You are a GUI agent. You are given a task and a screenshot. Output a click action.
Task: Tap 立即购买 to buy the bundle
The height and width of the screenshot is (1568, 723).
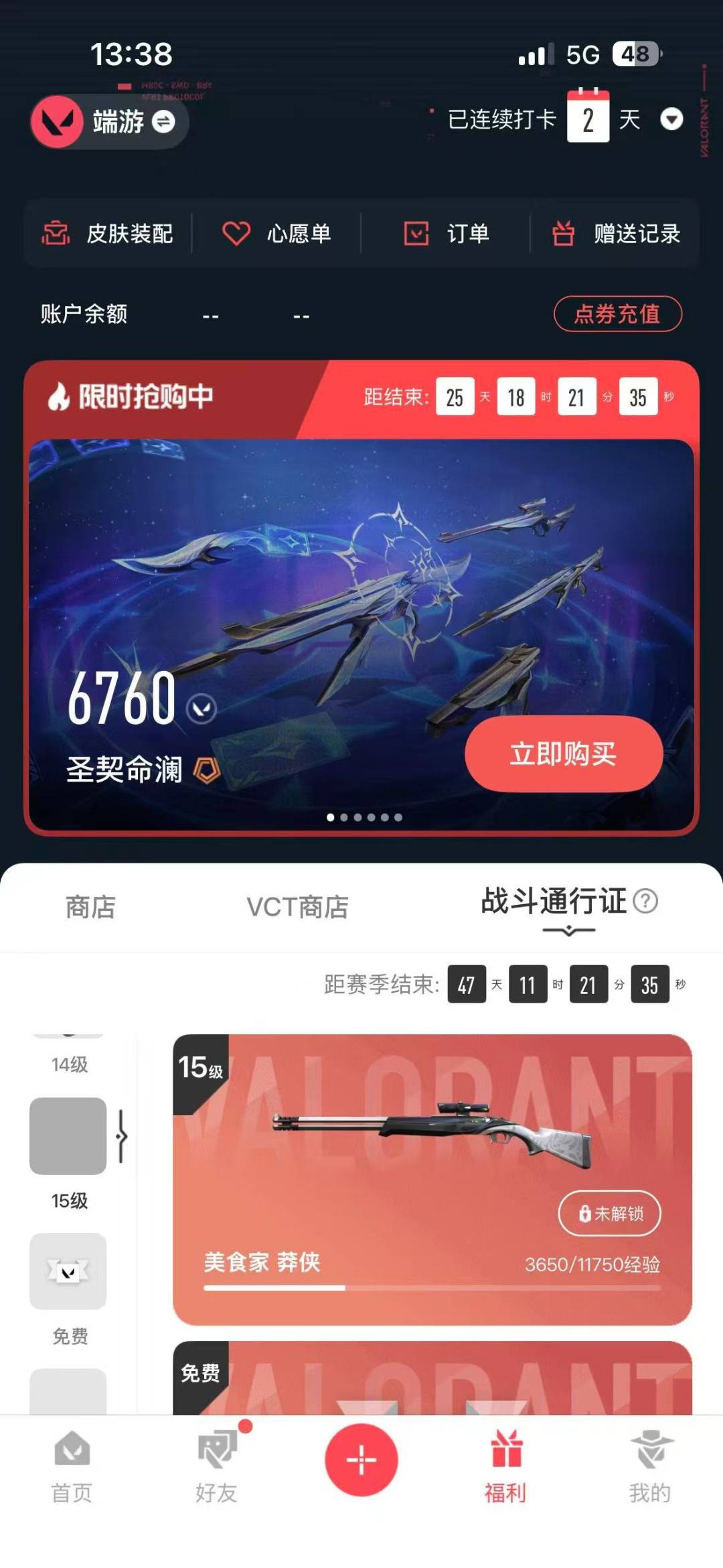pos(564,754)
